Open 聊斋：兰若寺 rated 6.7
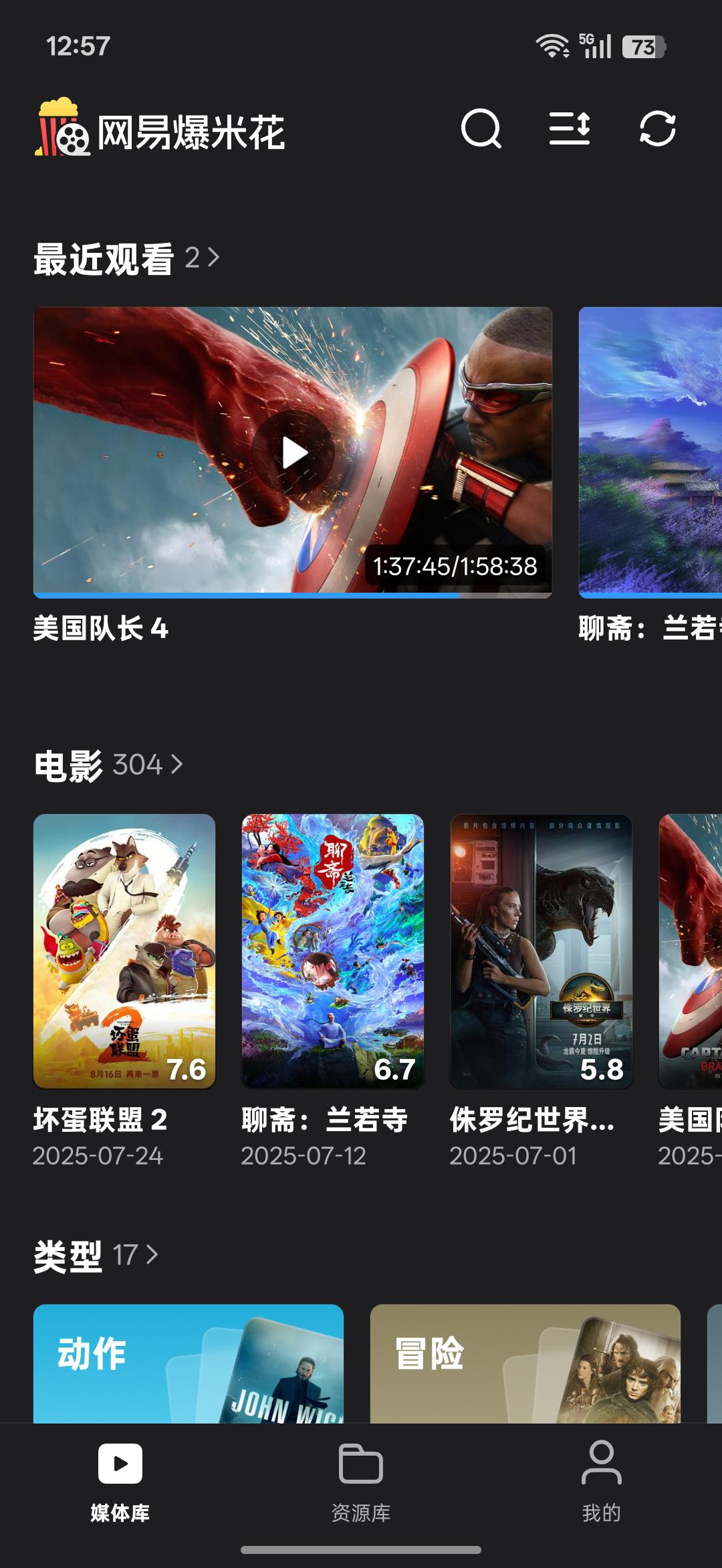Screen dimensions: 722x1568 pos(332,951)
